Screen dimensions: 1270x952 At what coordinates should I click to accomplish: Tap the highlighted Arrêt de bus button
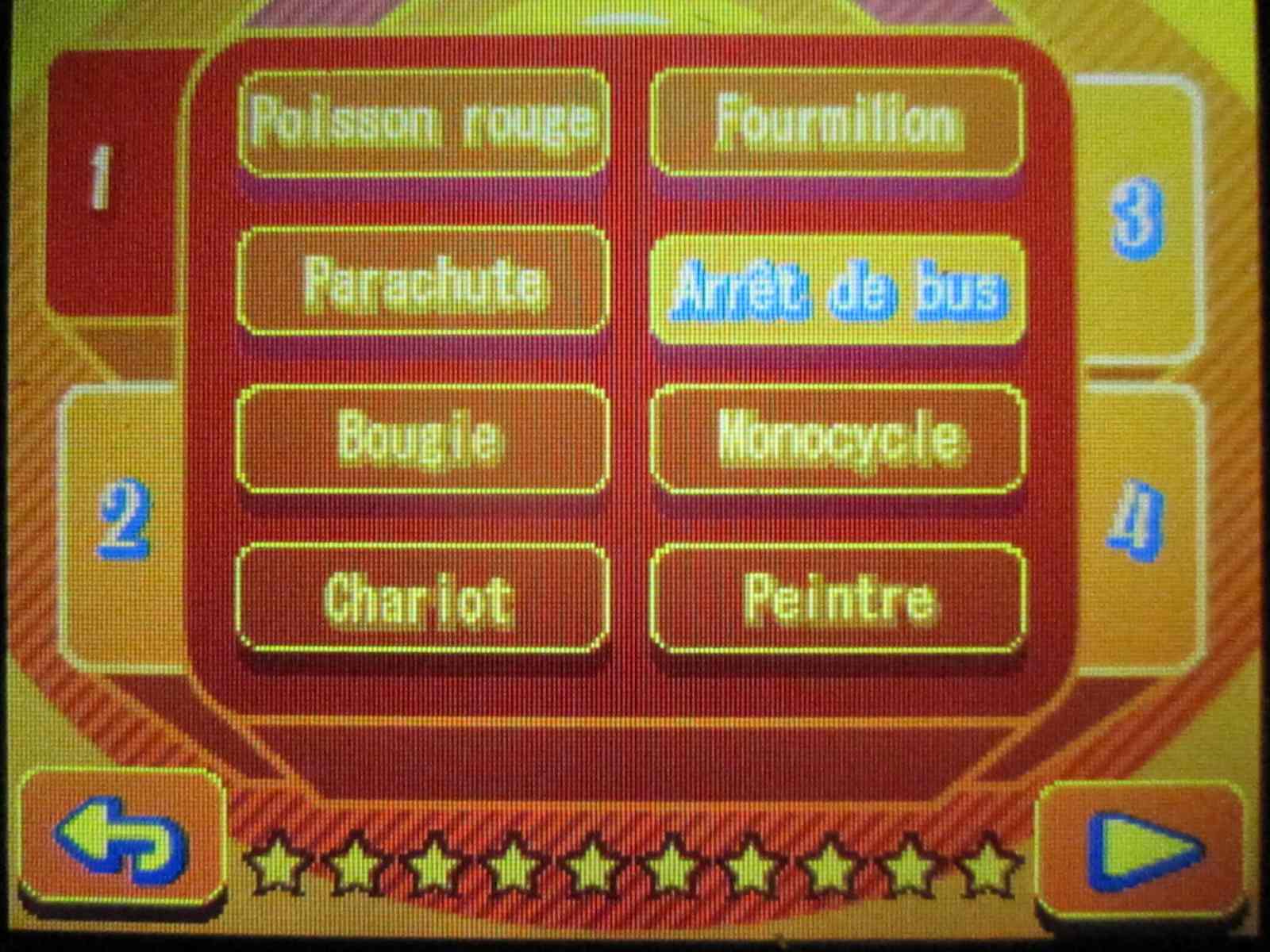[838, 290]
